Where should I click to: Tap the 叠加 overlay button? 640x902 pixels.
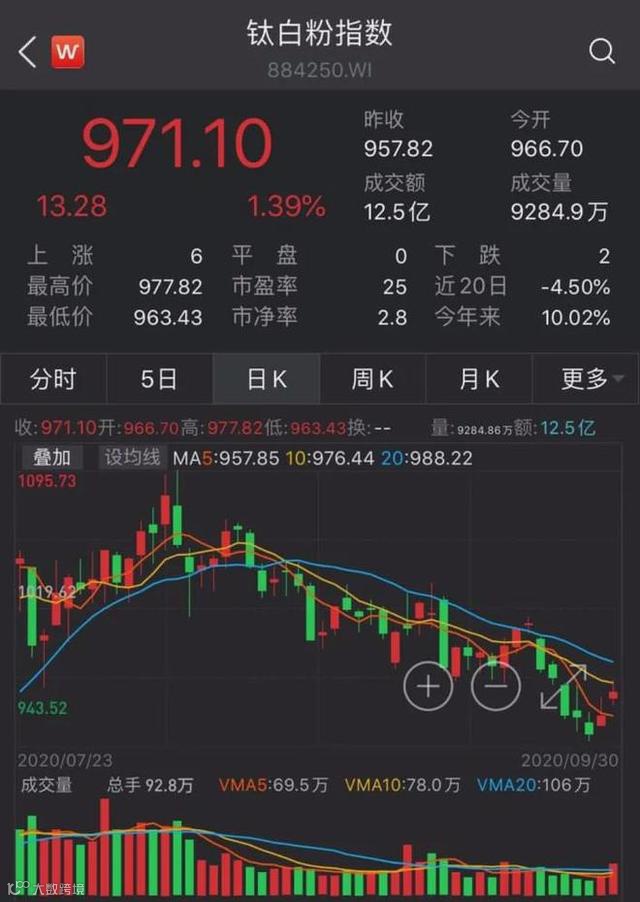(x=52, y=458)
